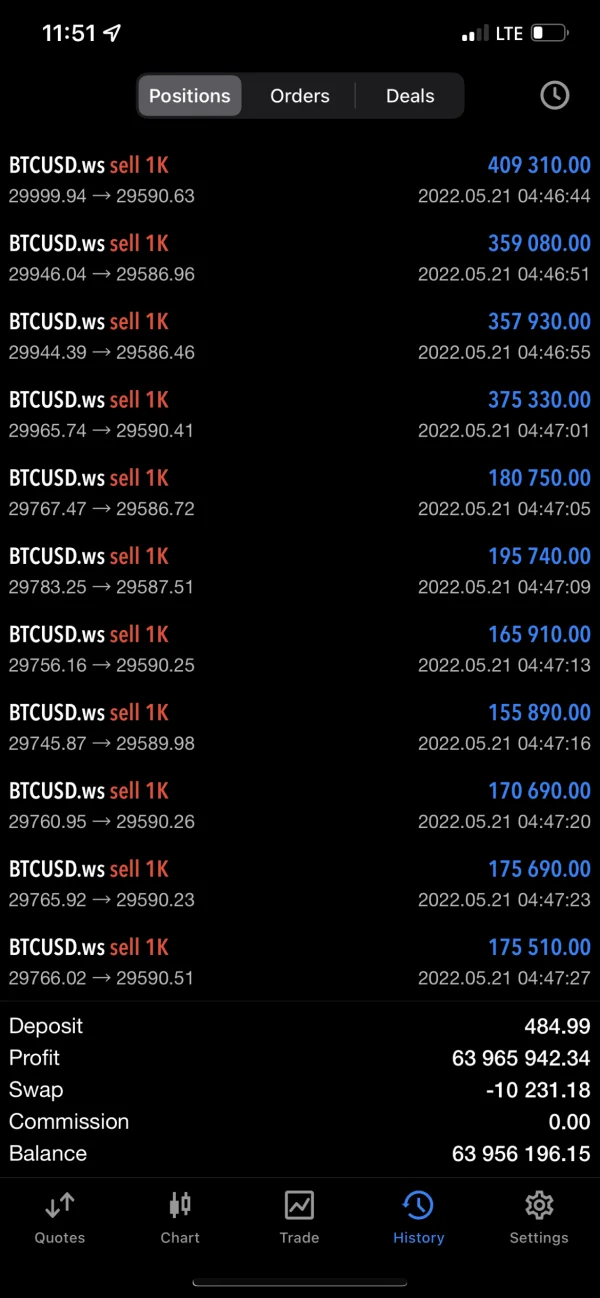
Task: Open the Settings tab
Action: point(538,1217)
